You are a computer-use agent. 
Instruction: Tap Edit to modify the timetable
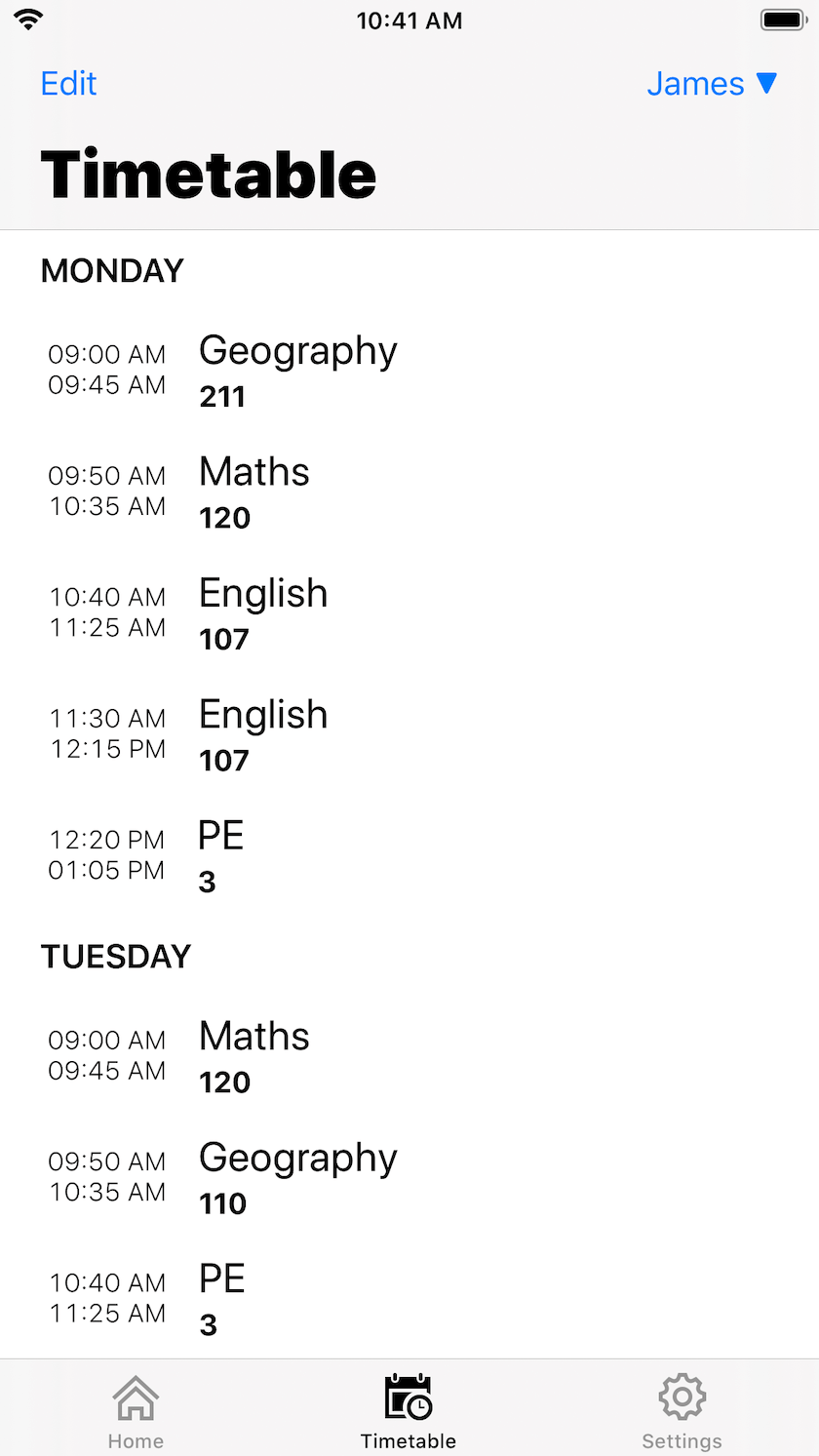pos(67,84)
